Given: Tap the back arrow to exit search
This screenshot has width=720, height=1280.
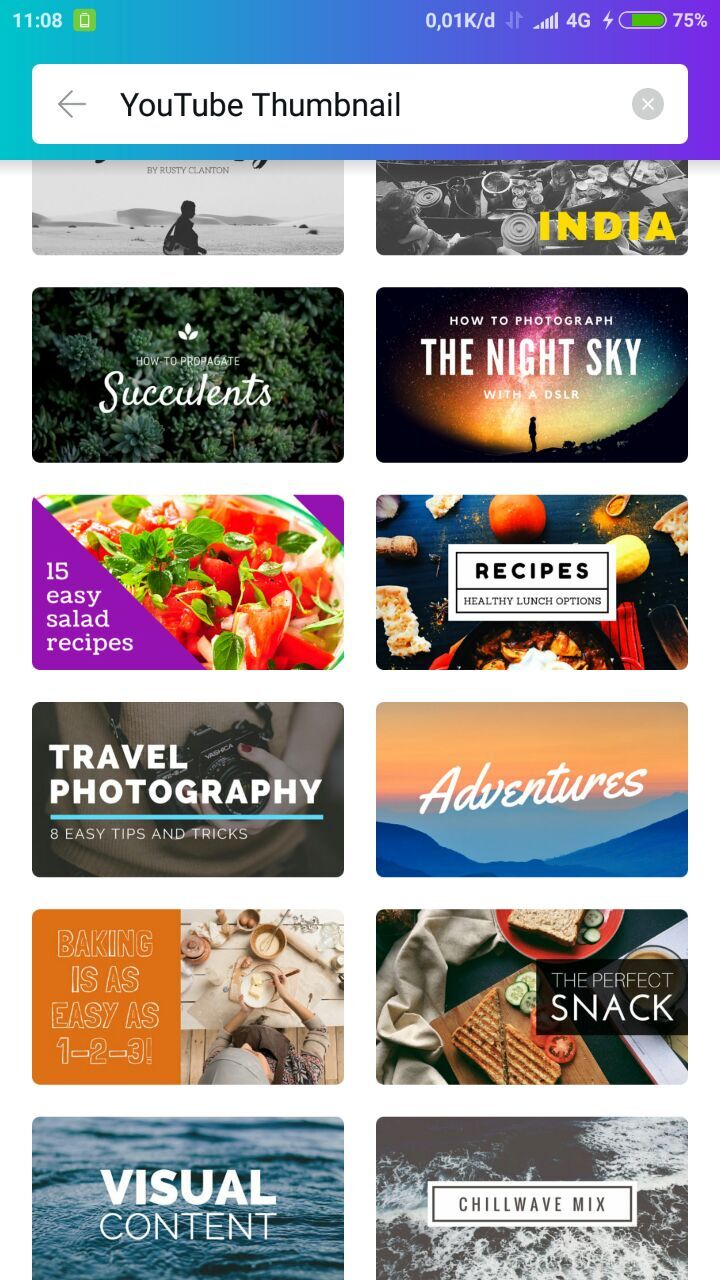Looking at the screenshot, I should pyautogui.click(x=71, y=104).
